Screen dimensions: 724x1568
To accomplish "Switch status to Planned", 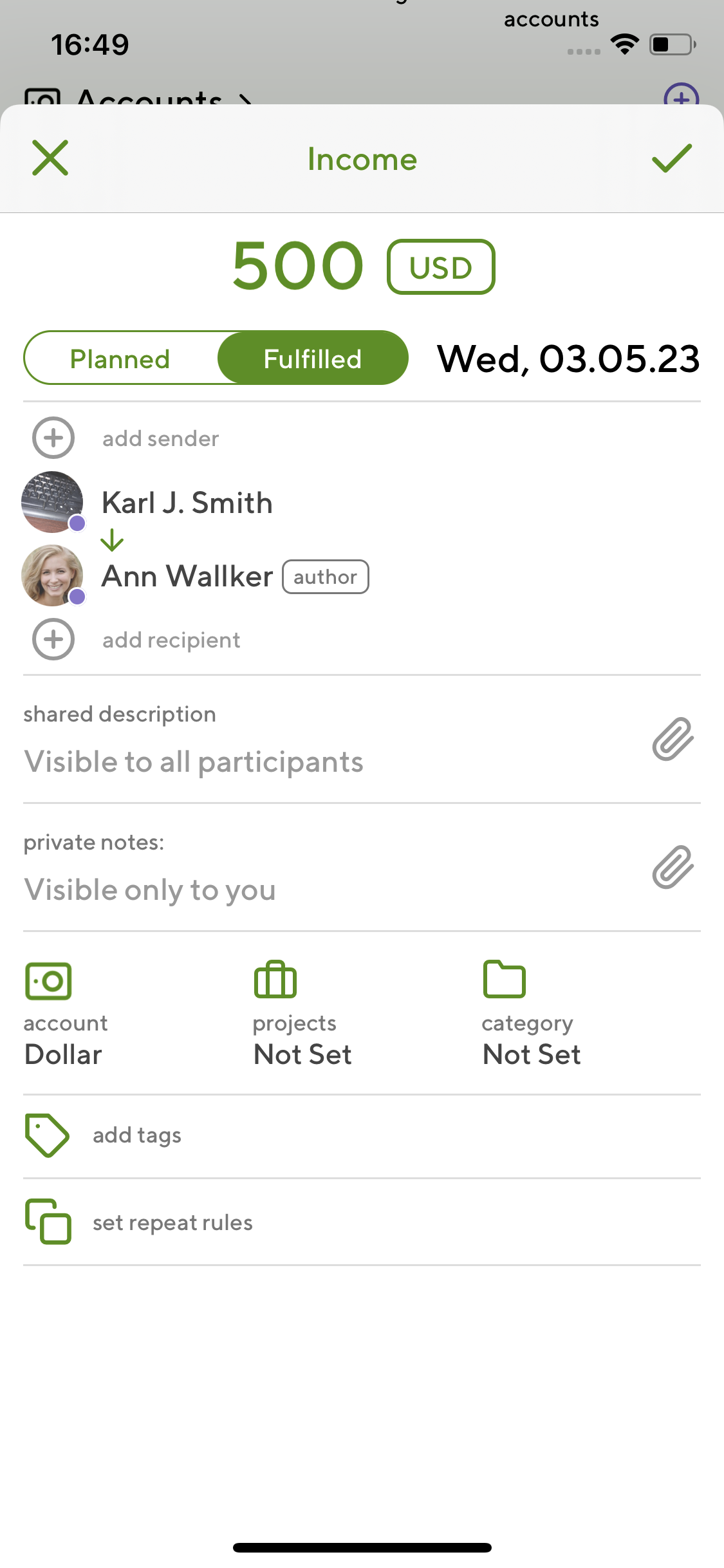I will pos(120,359).
